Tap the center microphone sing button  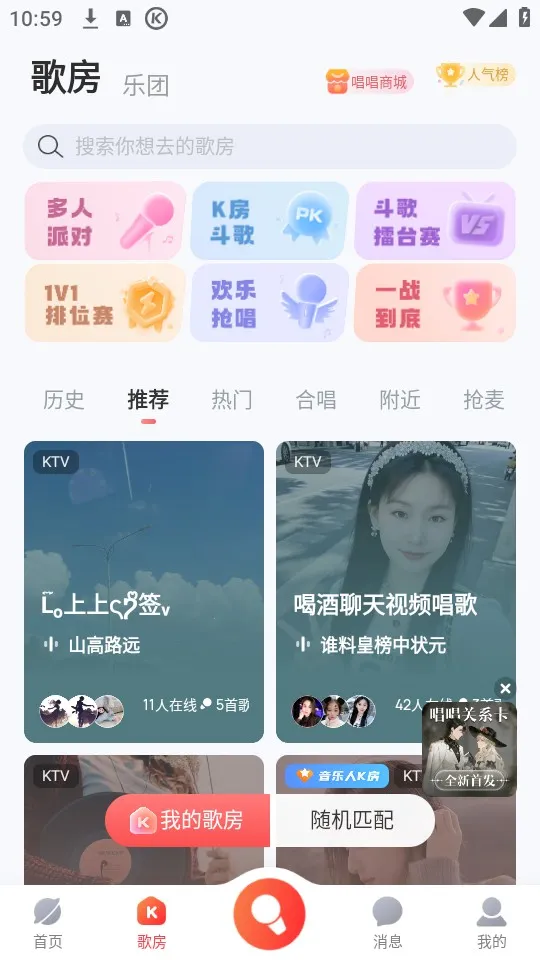coord(269,915)
